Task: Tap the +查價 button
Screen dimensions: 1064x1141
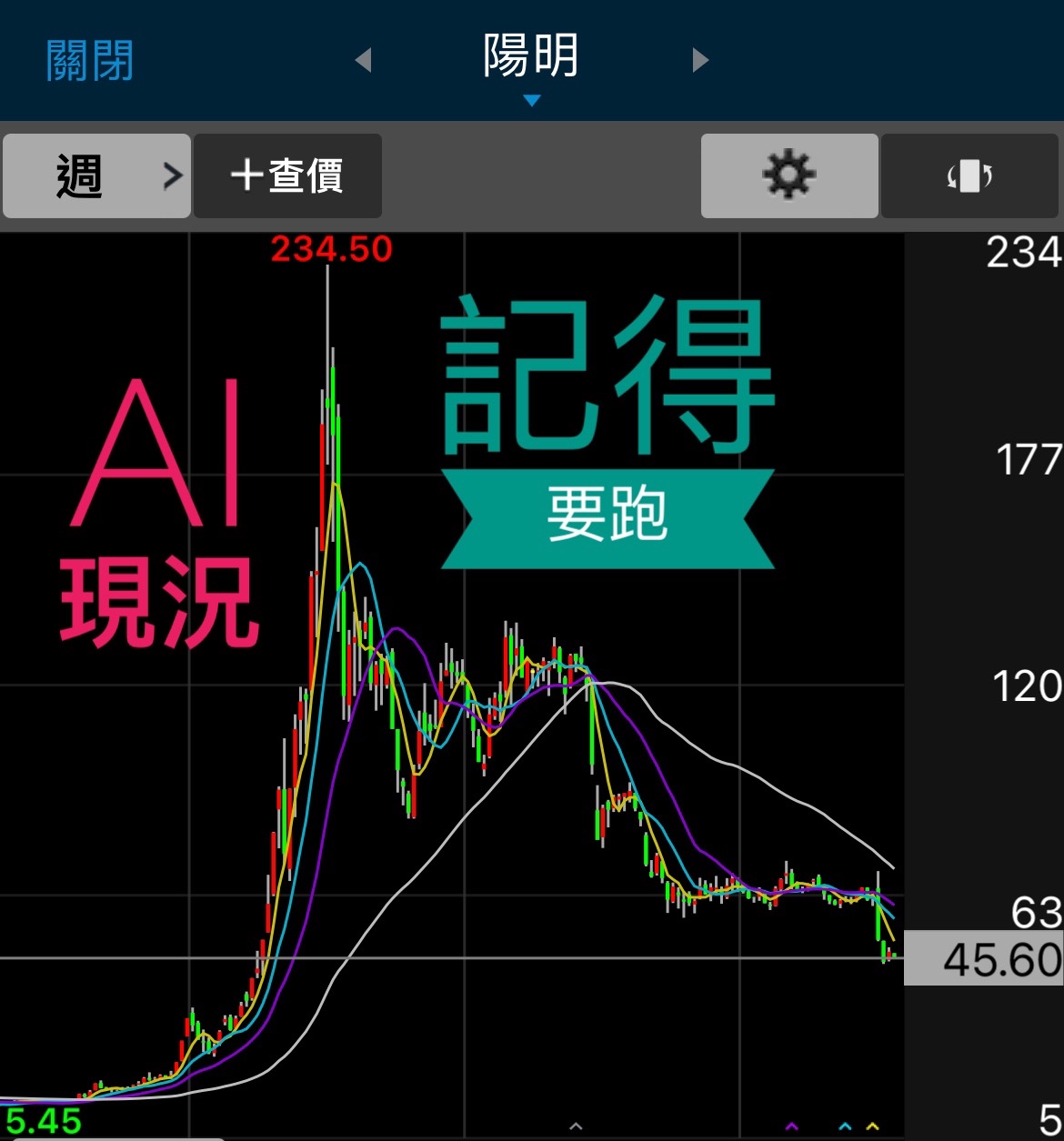Action: [287, 175]
